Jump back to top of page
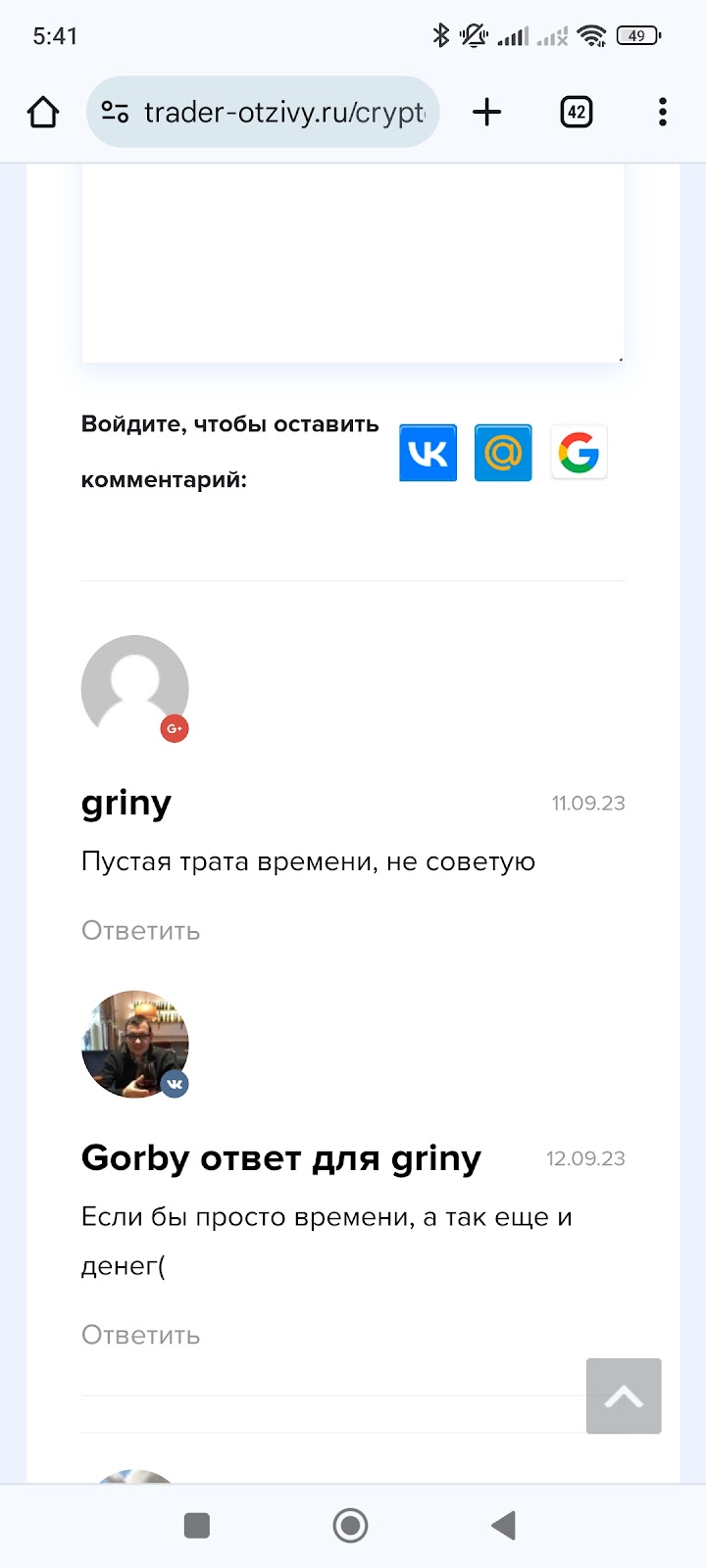The width and height of the screenshot is (706, 1568). [x=624, y=1396]
